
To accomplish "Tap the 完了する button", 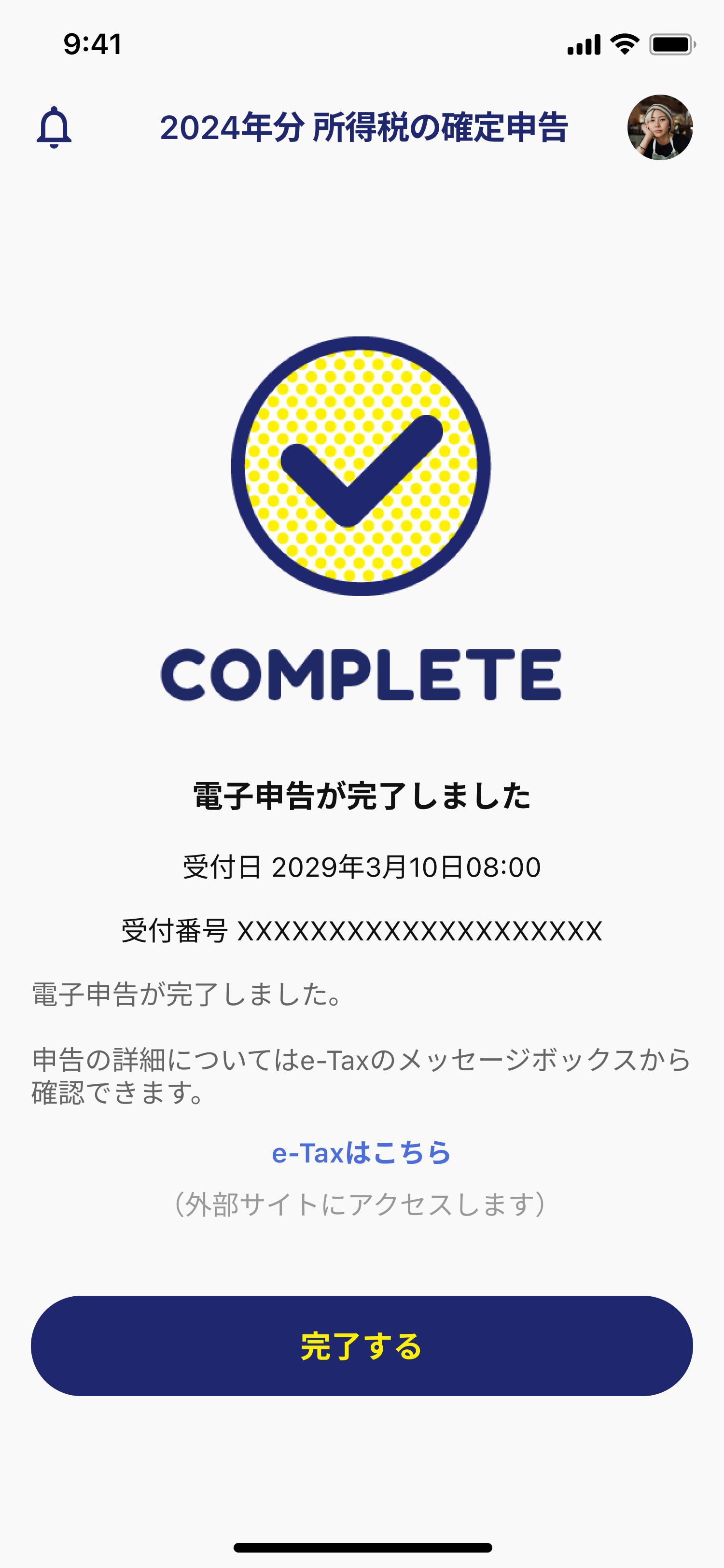I will pos(362,1346).
